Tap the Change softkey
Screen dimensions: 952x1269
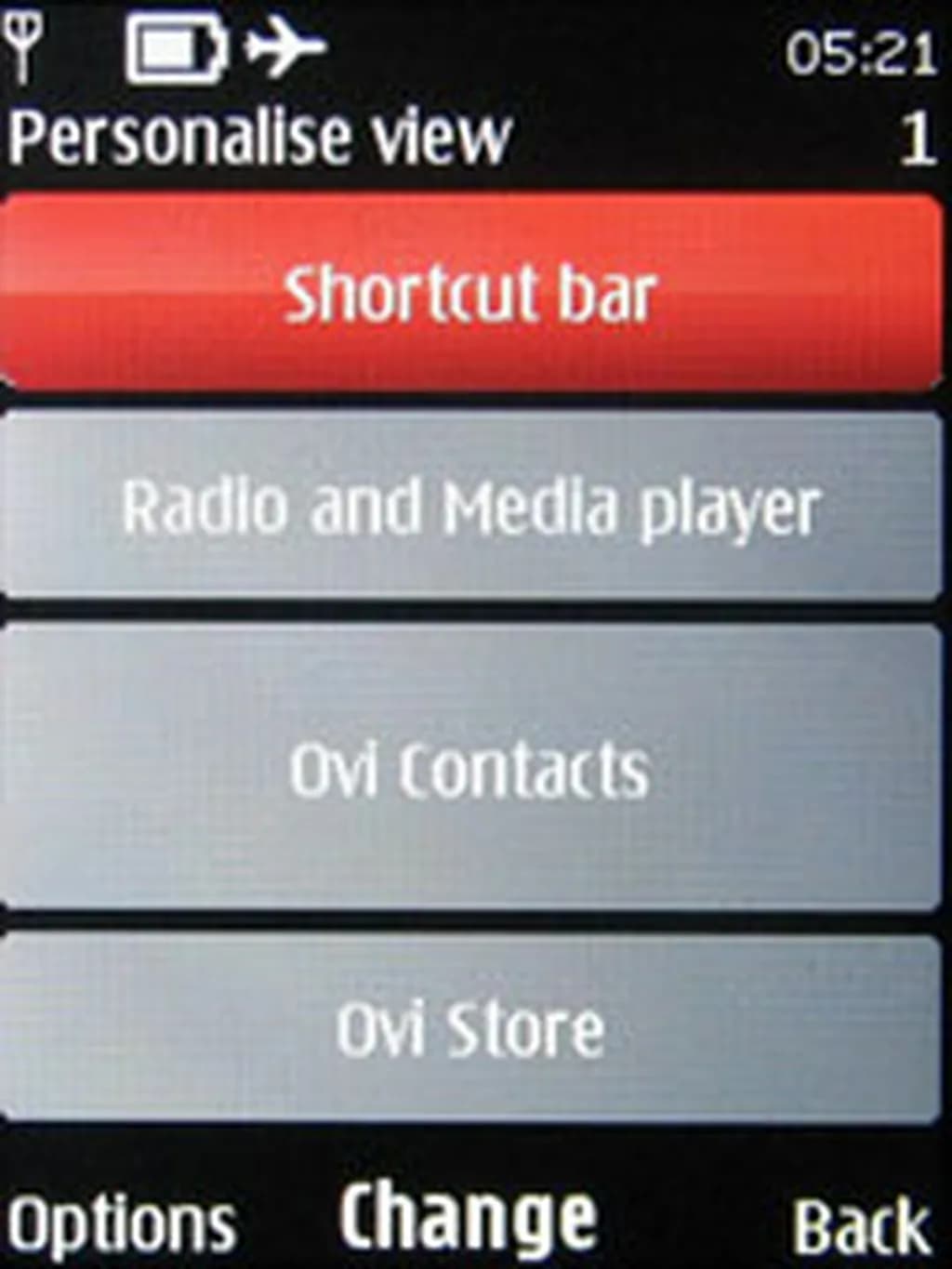pyautogui.click(x=468, y=1218)
